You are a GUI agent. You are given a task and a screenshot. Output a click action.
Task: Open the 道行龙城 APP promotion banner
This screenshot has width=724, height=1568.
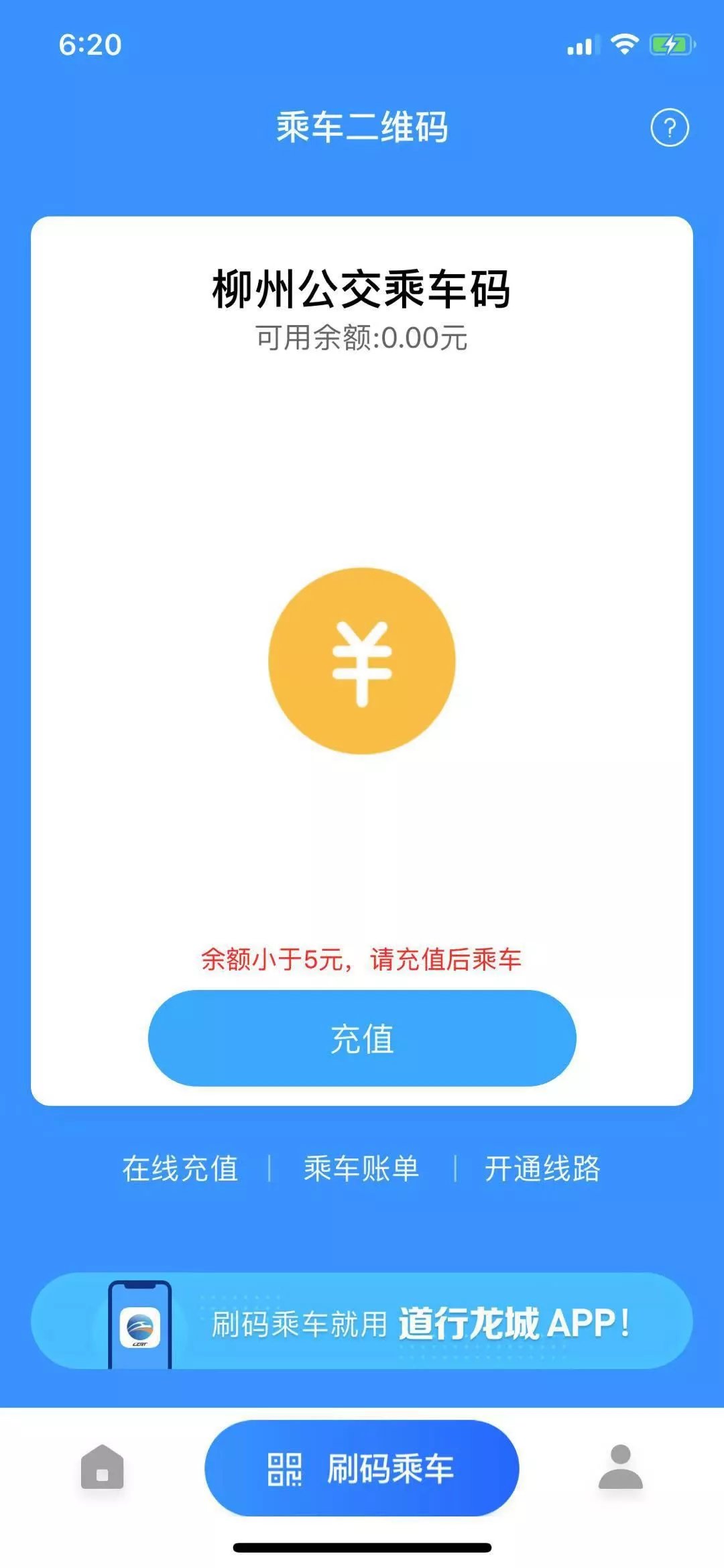pos(362,1321)
